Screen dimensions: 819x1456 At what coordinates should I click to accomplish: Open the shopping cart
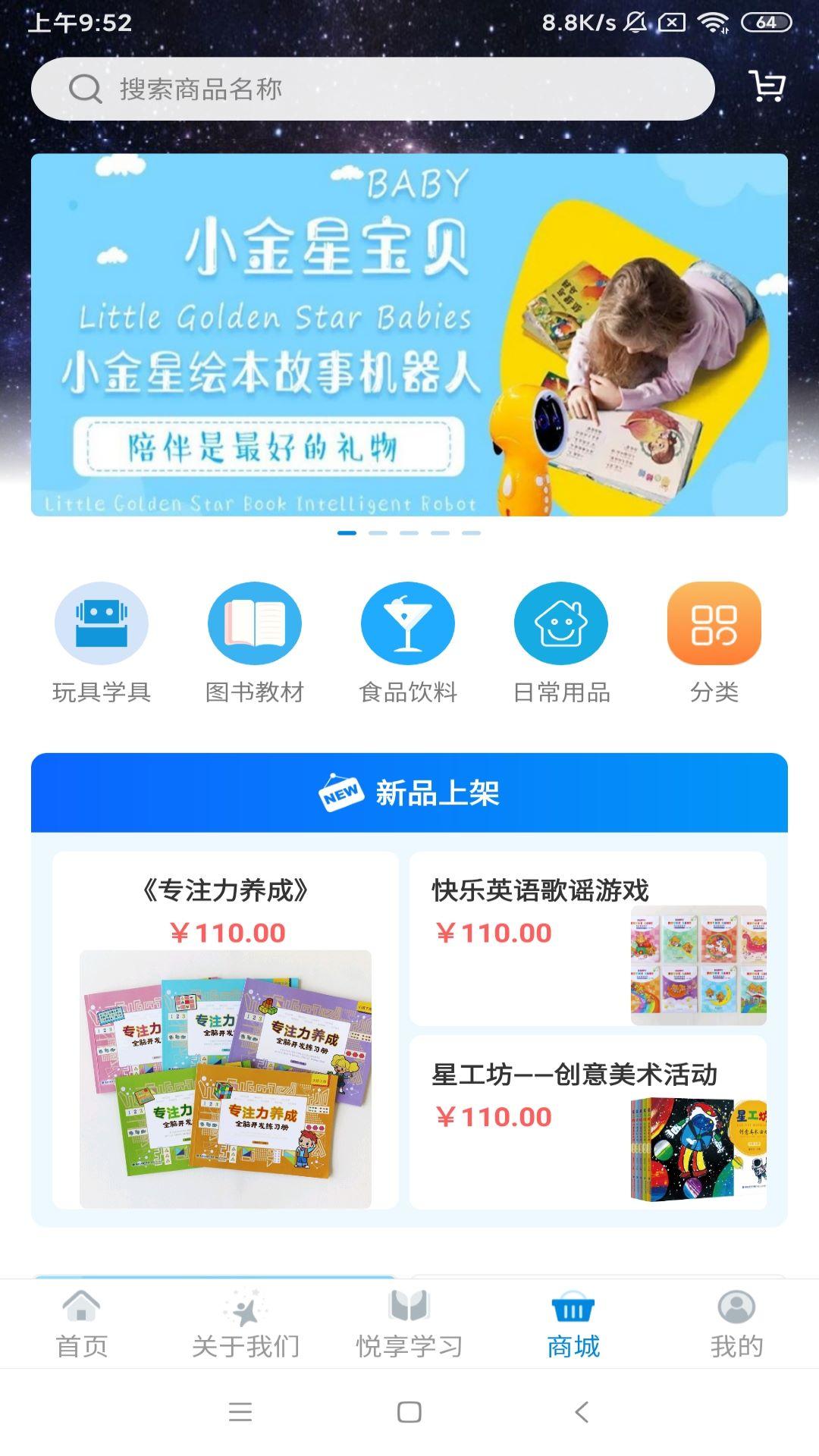(x=767, y=86)
